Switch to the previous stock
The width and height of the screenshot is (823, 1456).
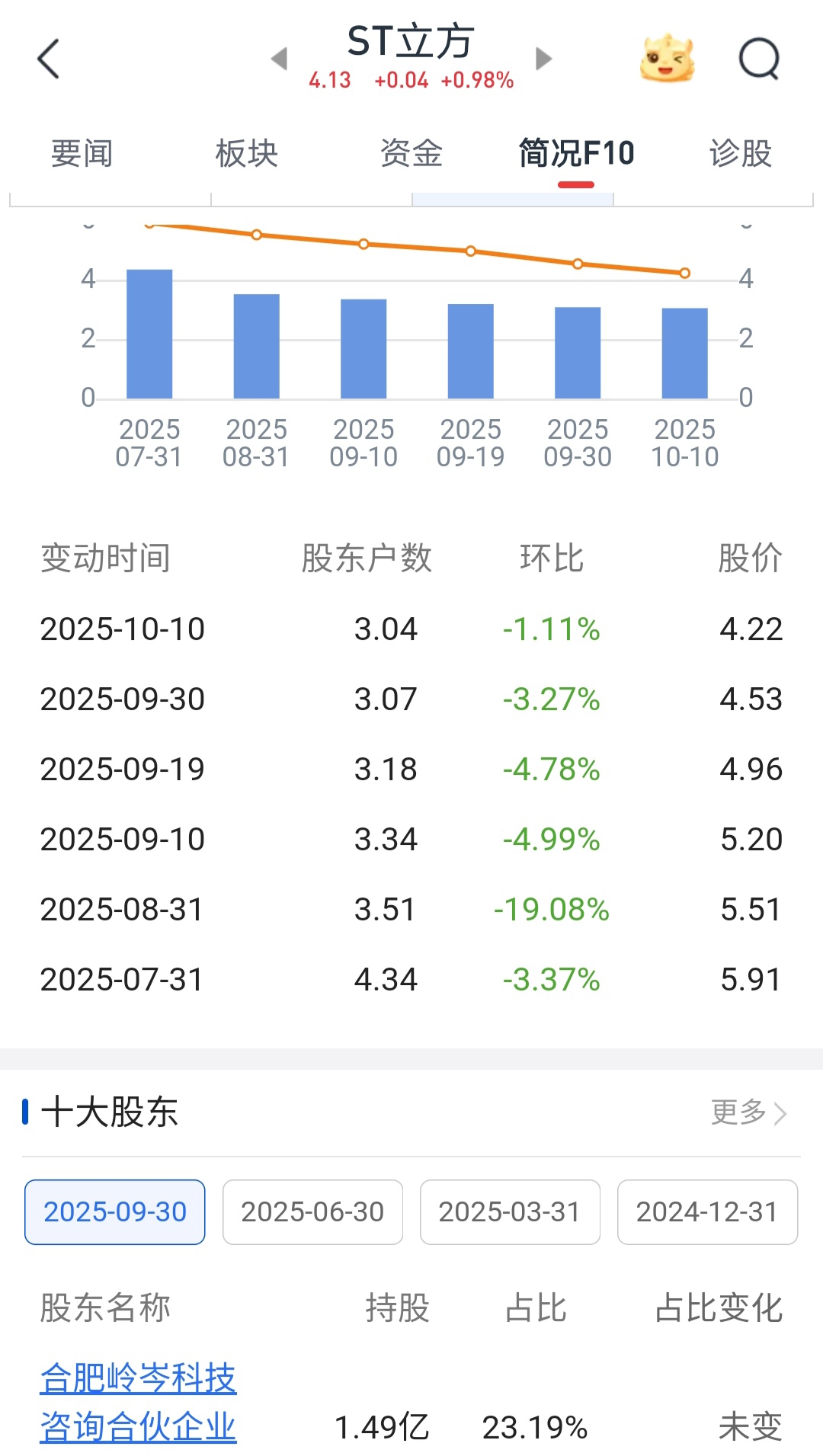point(280,59)
